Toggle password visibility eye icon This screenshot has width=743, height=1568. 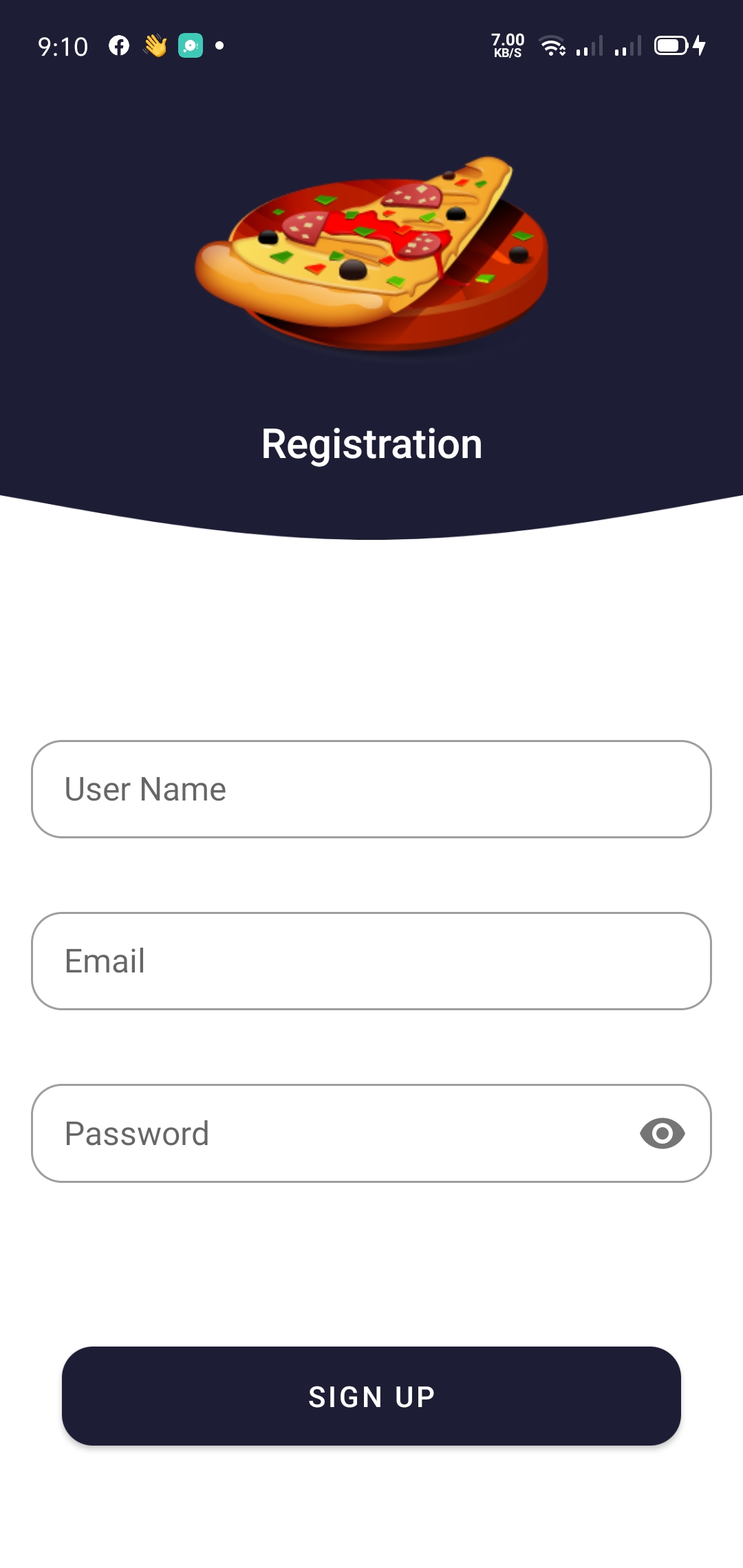coord(662,1133)
